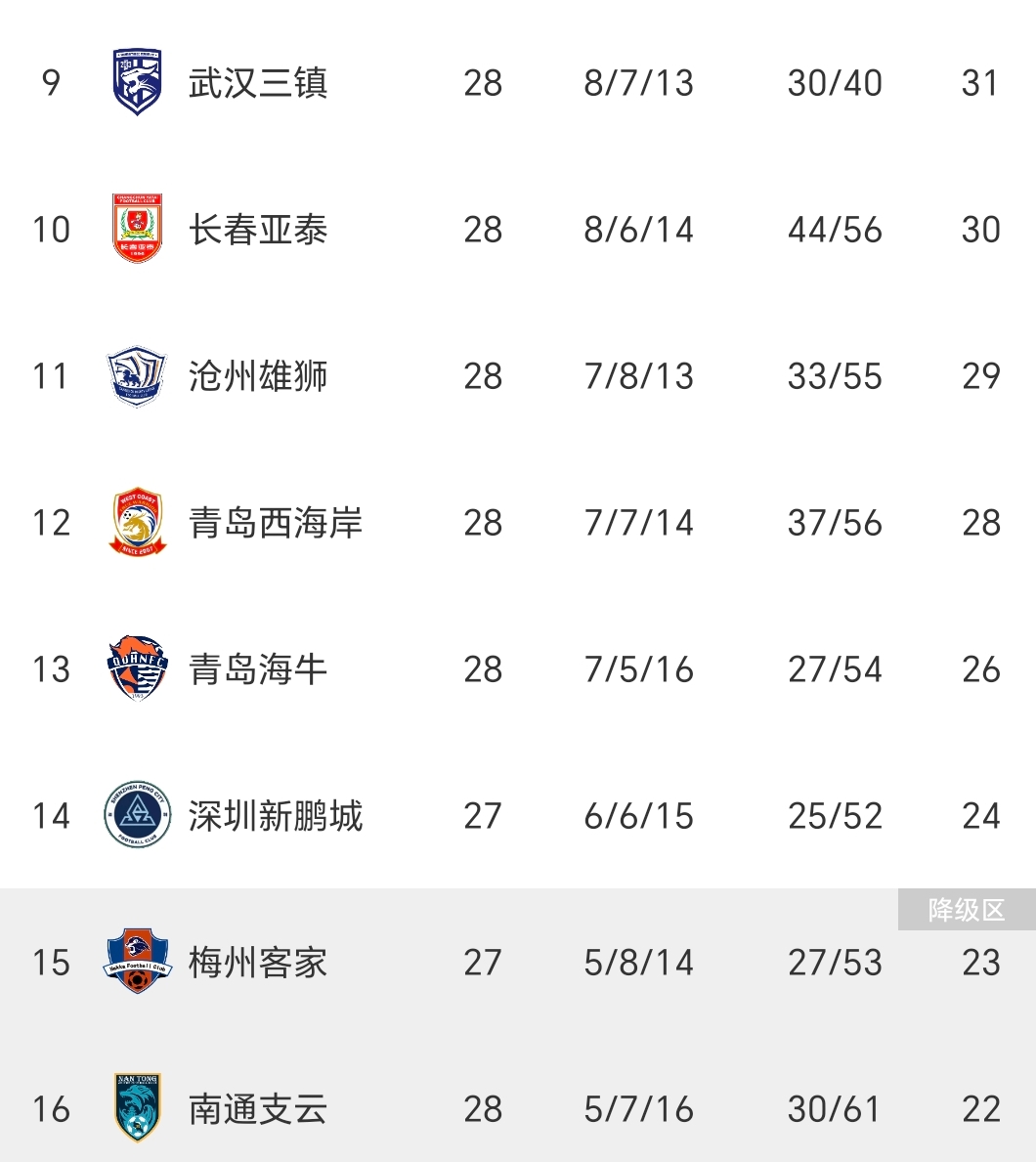View 长春亚泰 team details
This screenshot has height=1162, width=1036.
[258, 230]
